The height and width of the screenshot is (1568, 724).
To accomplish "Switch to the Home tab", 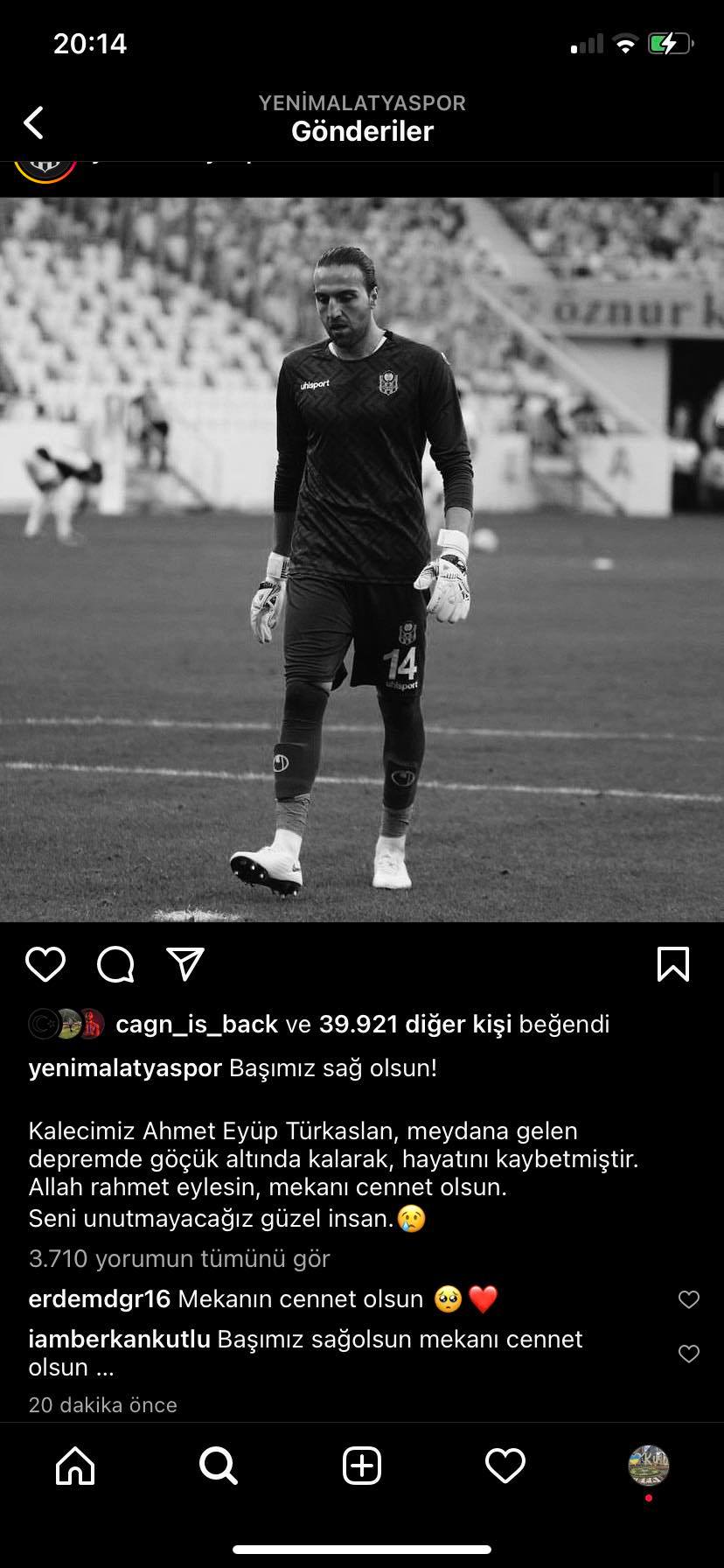I will (x=75, y=1465).
